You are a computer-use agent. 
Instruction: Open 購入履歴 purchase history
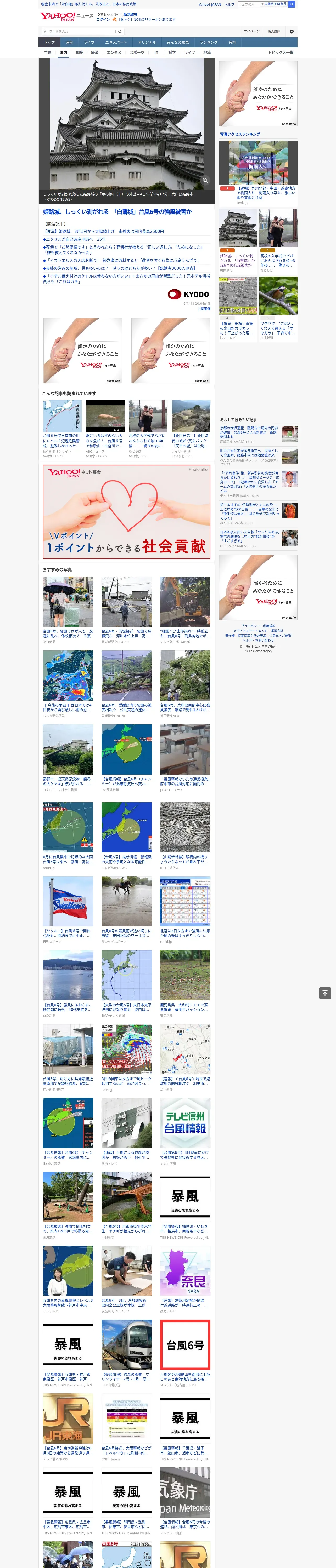point(274,31)
